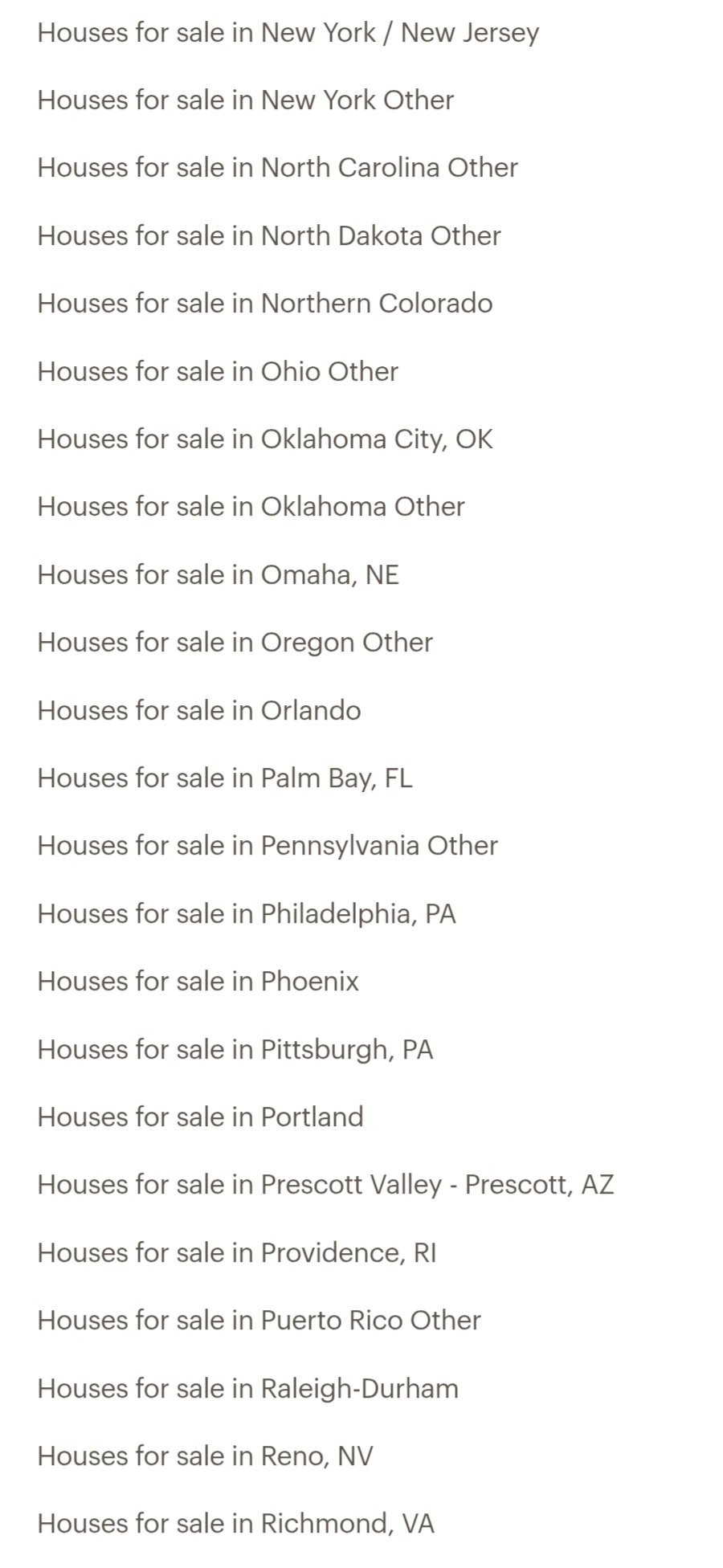The width and height of the screenshot is (723, 1568).
Task: Open Oregon Other houses for sale
Action: click(235, 643)
